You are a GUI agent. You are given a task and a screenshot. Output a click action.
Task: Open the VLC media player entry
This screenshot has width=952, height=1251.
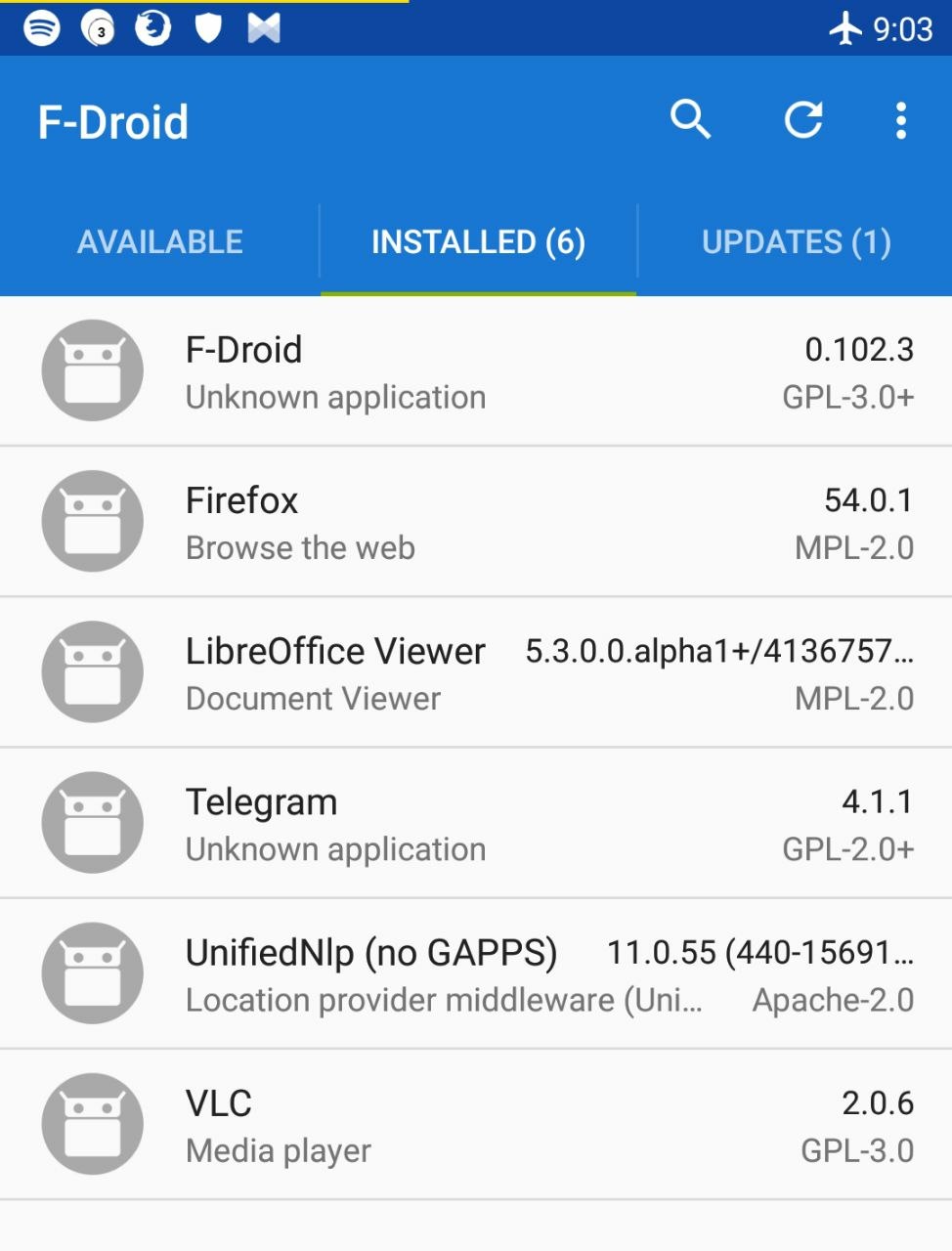476,1124
